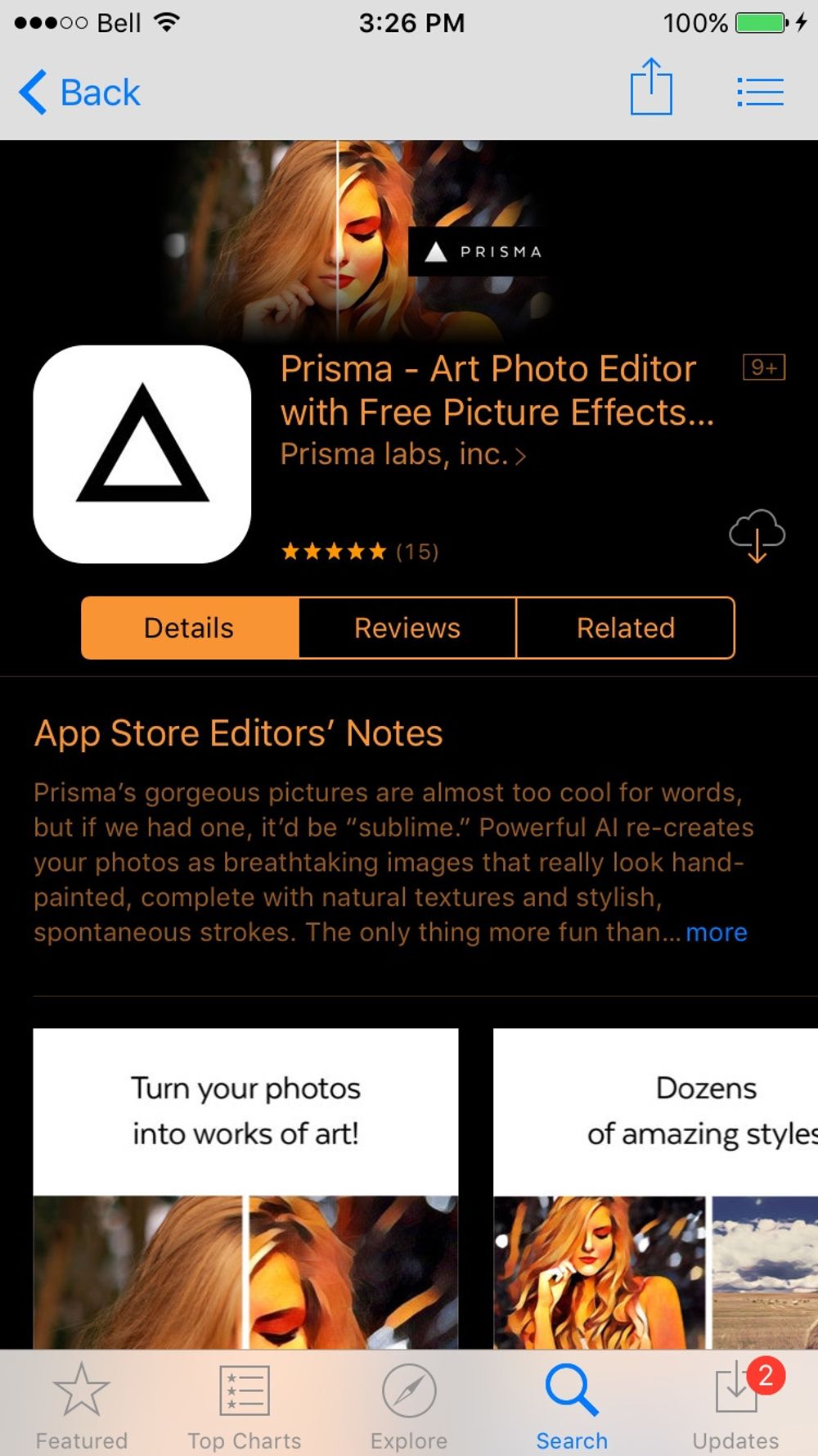Open the 'Turn your photos' screenshot
818x1456 pixels.
tap(245, 1187)
